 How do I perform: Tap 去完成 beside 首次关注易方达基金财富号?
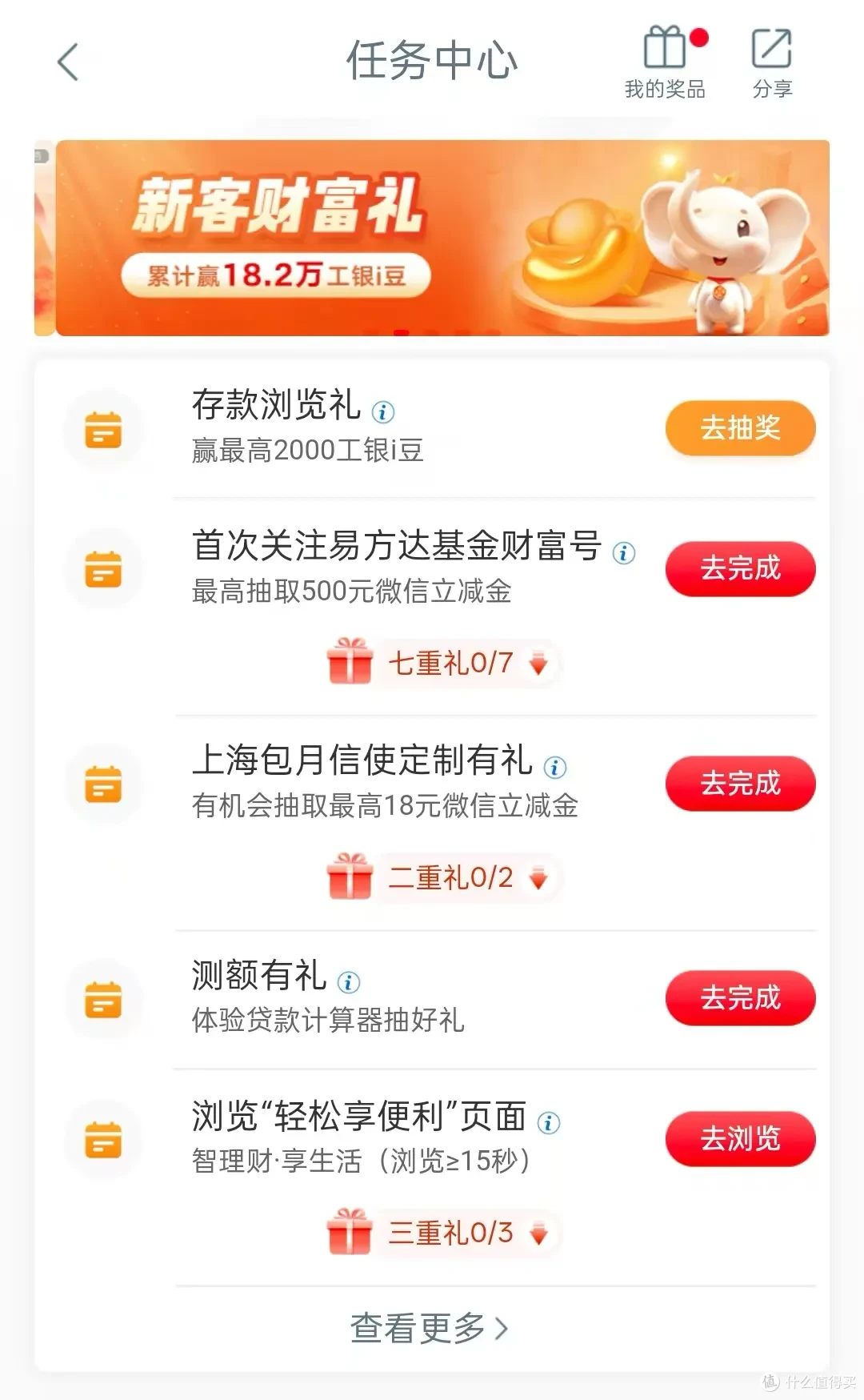pyautogui.click(x=739, y=568)
